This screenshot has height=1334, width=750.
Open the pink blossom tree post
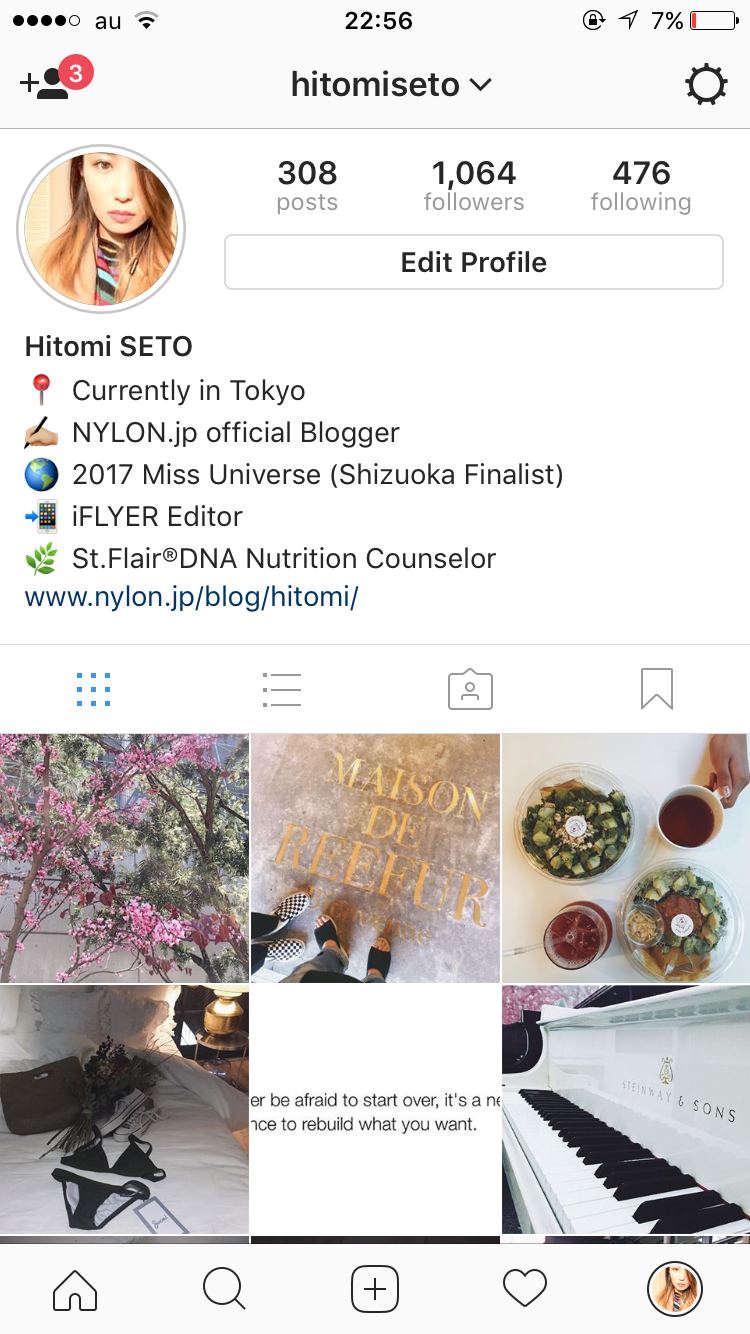tap(124, 858)
